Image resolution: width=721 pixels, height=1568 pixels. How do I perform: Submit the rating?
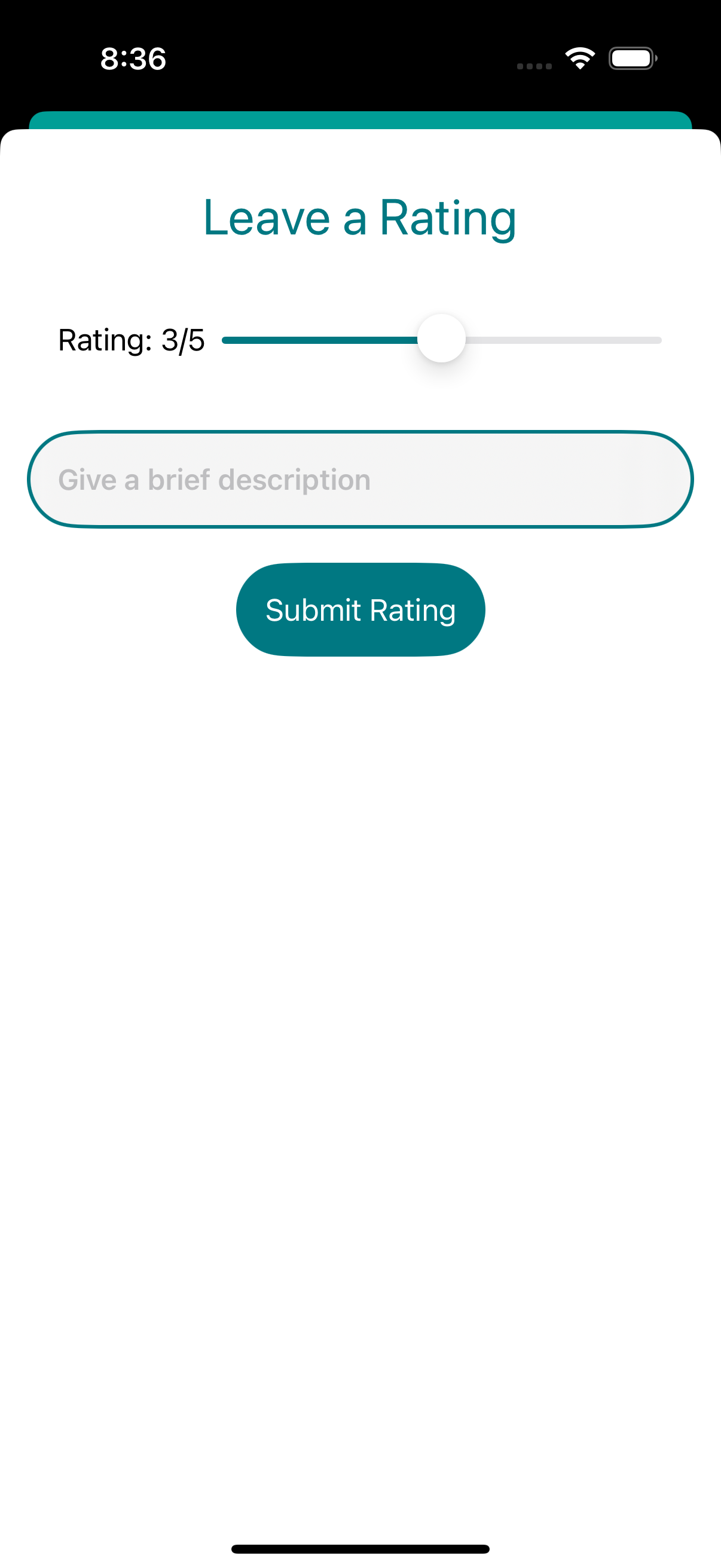pos(360,610)
